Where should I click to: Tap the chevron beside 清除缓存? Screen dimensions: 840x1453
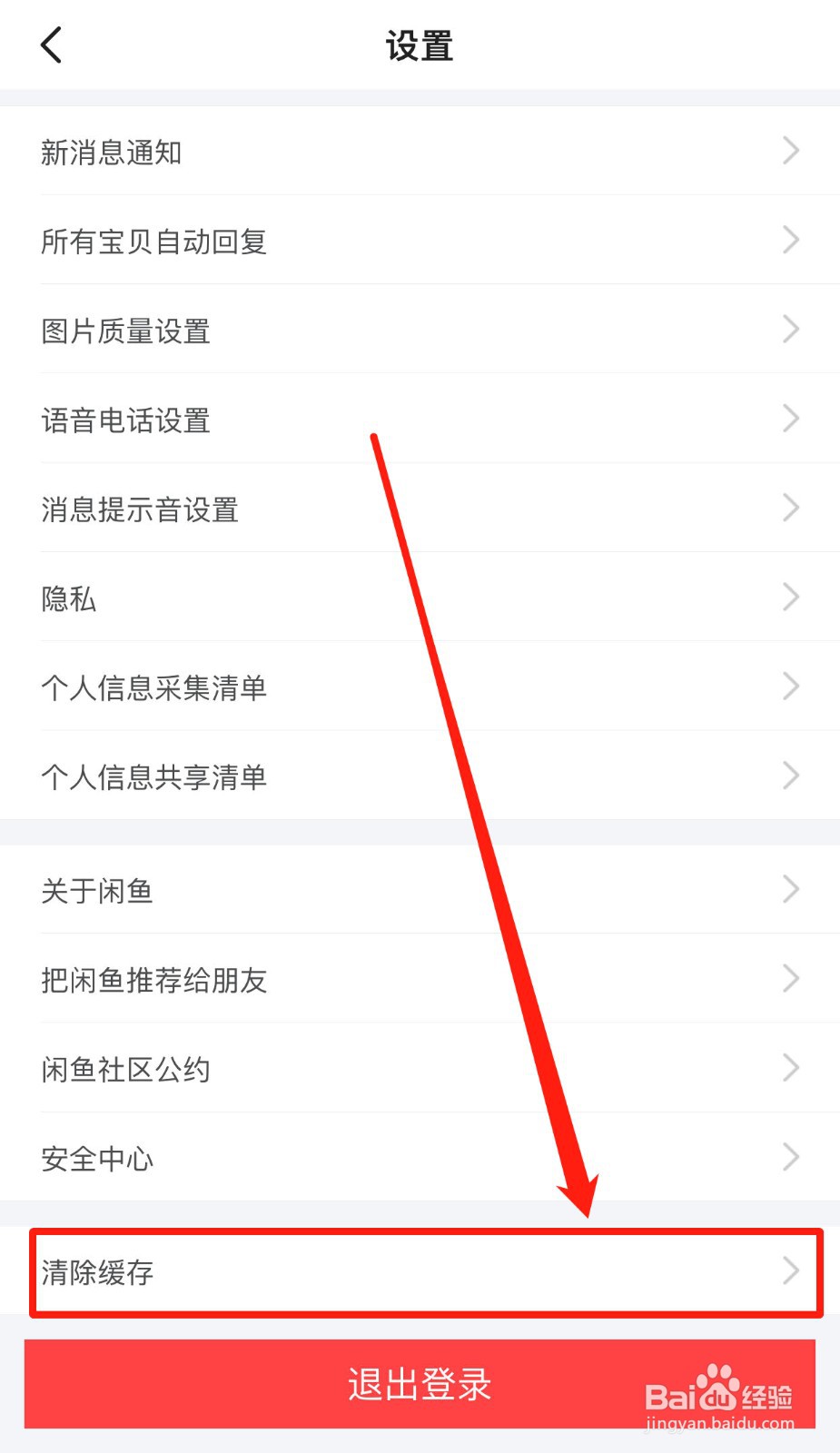[789, 1271]
